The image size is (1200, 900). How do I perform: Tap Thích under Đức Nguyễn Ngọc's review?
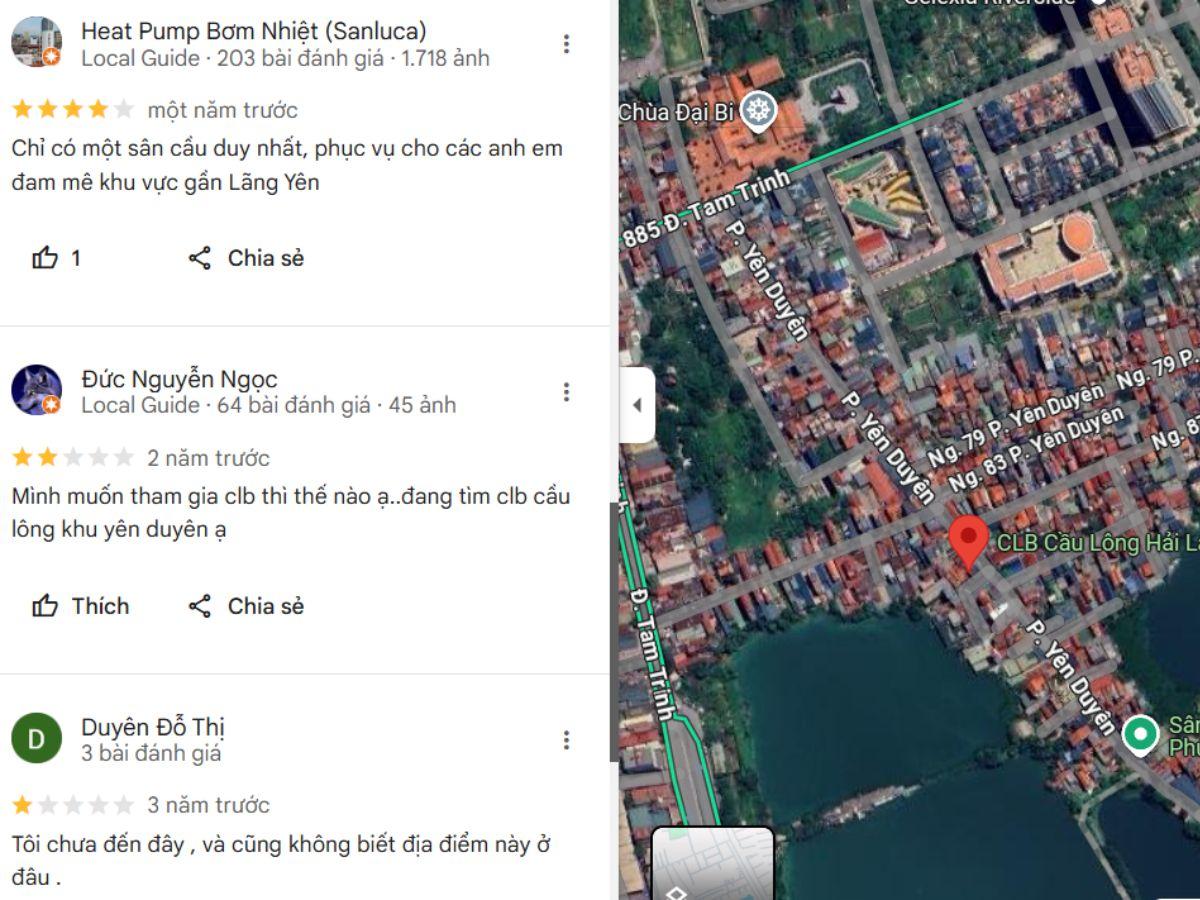(x=80, y=606)
